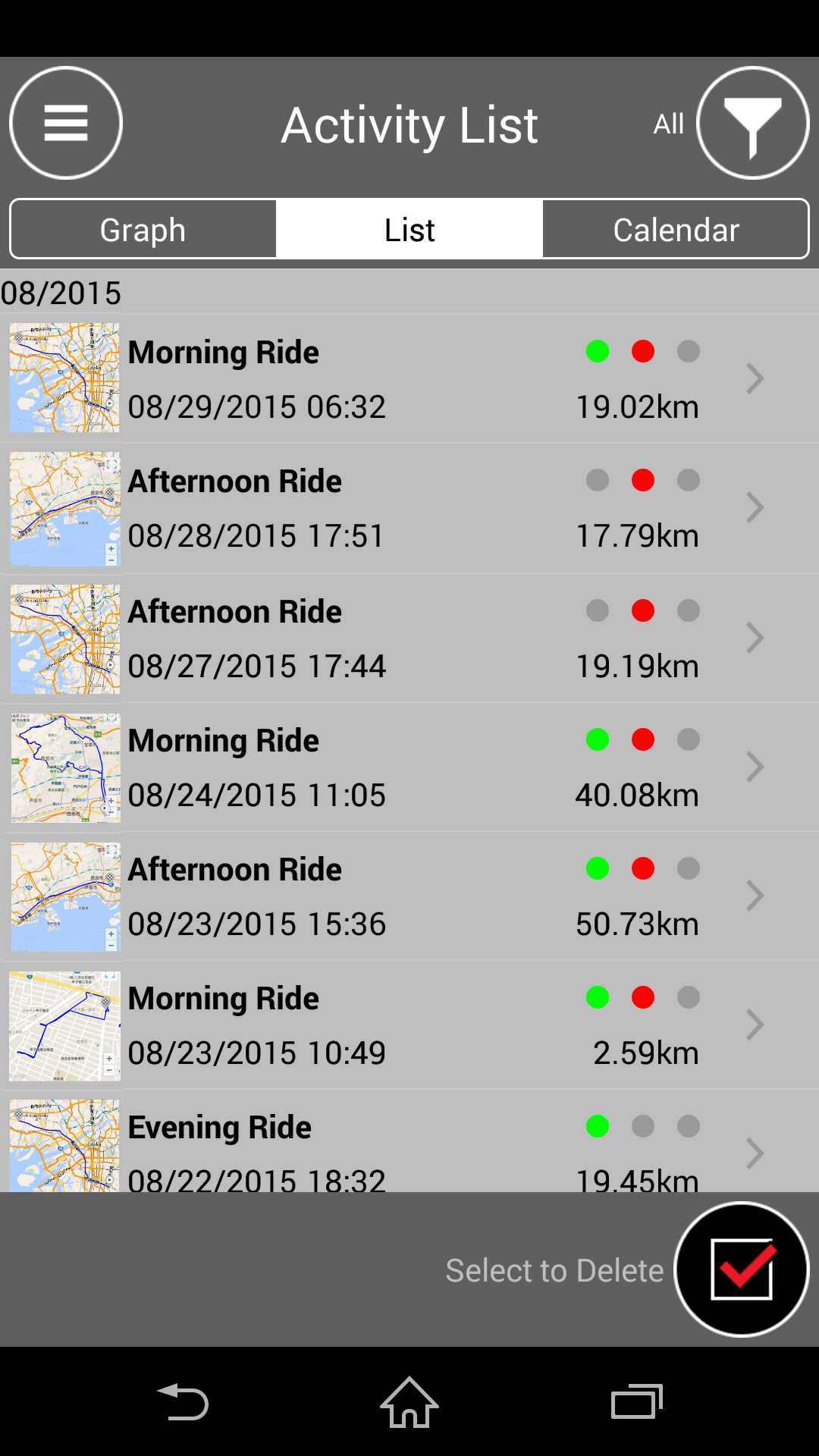The height and width of the screenshot is (1456, 819).
Task: Open Afternoon Ride from 08/28/2015 17:51
Action: [x=409, y=508]
